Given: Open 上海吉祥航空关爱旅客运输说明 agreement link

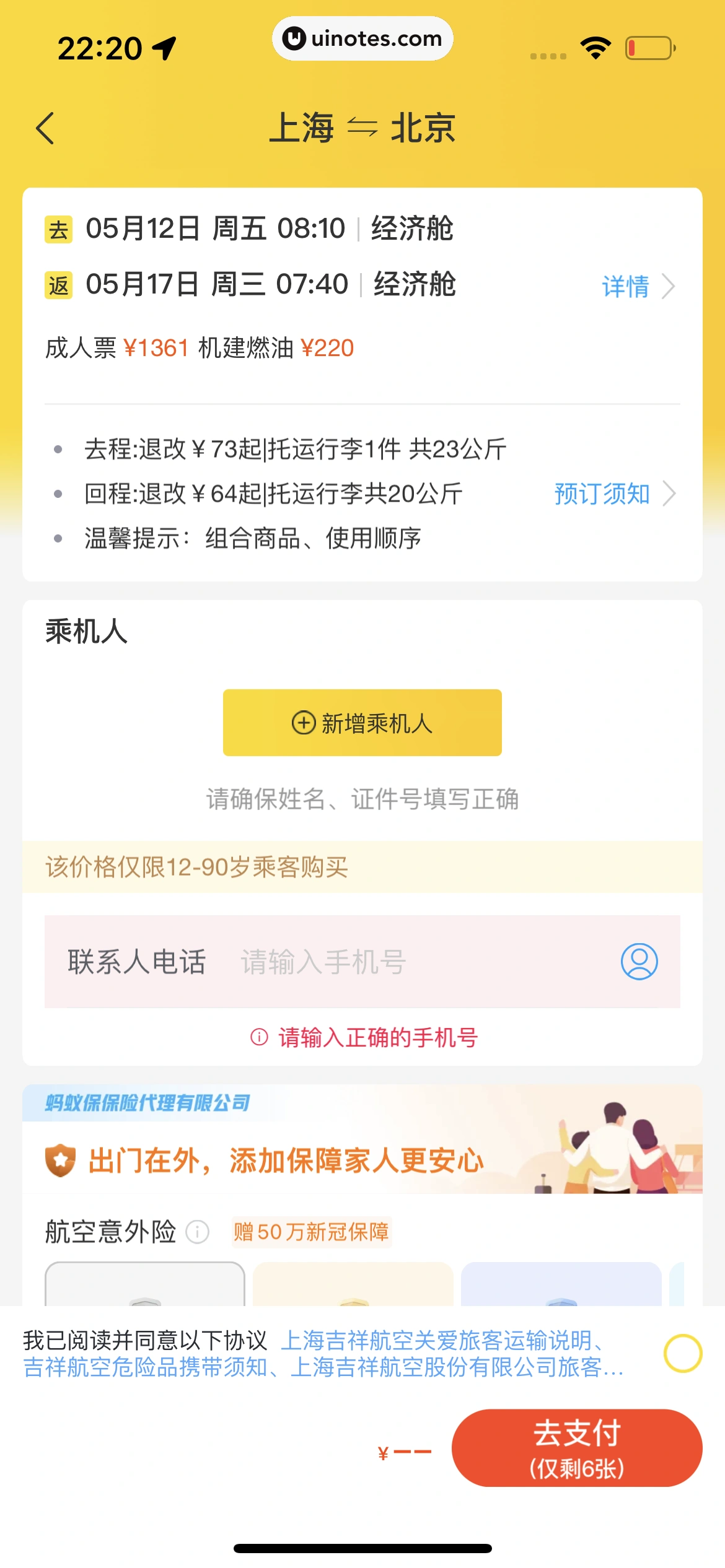Looking at the screenshot, I should point(436,1341).
